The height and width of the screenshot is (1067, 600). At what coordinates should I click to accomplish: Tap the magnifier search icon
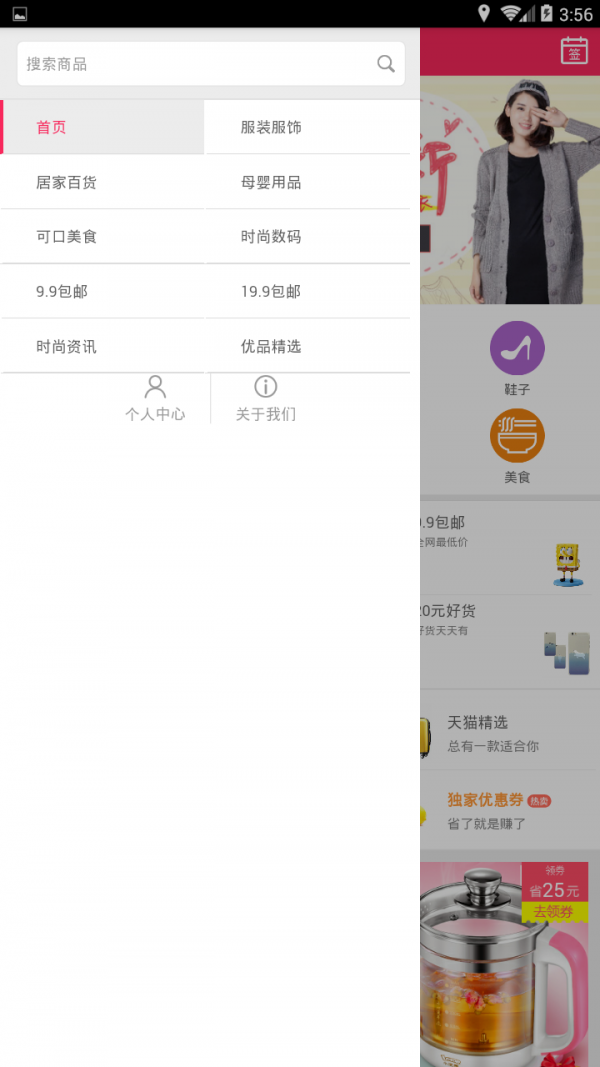coord(386,64)
